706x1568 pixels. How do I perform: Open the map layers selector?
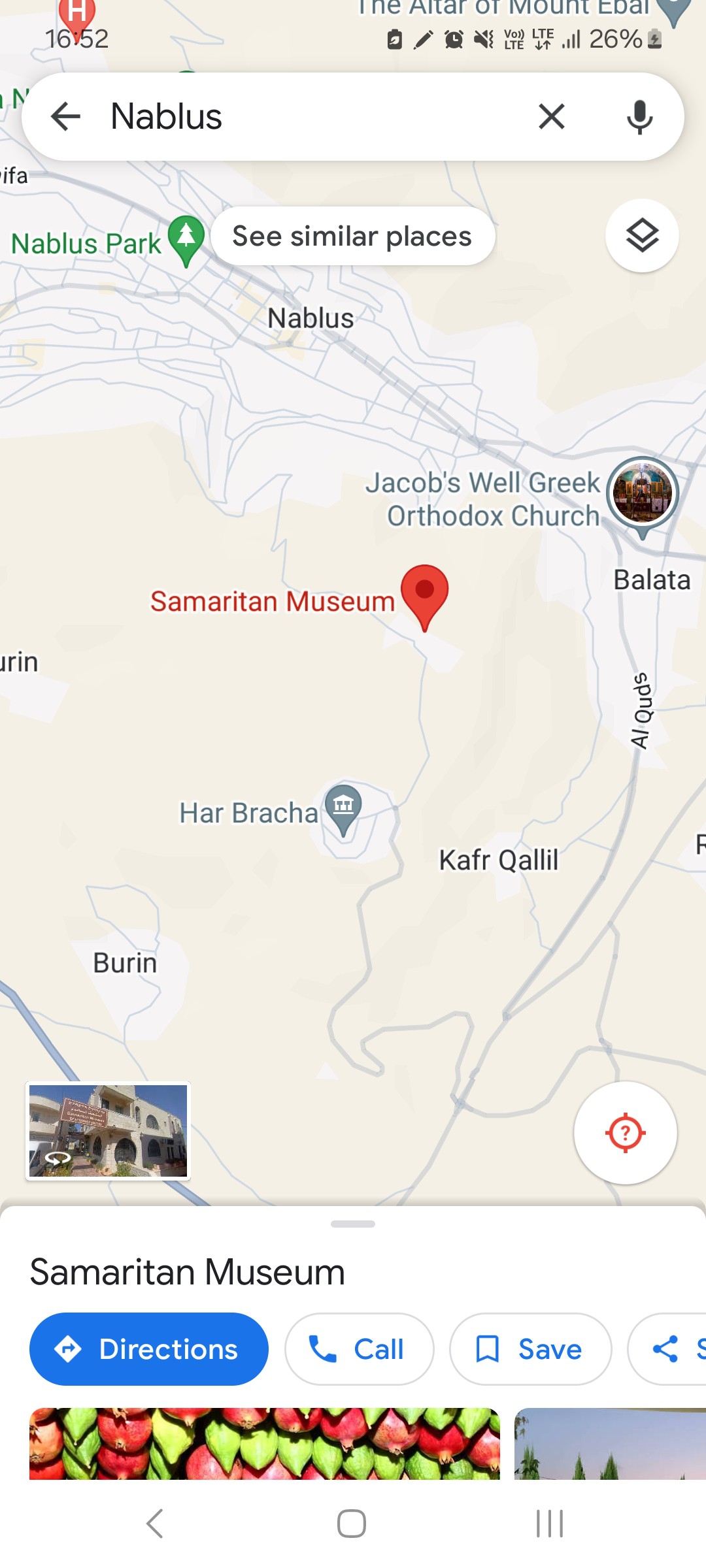click(x=642, y=236)
